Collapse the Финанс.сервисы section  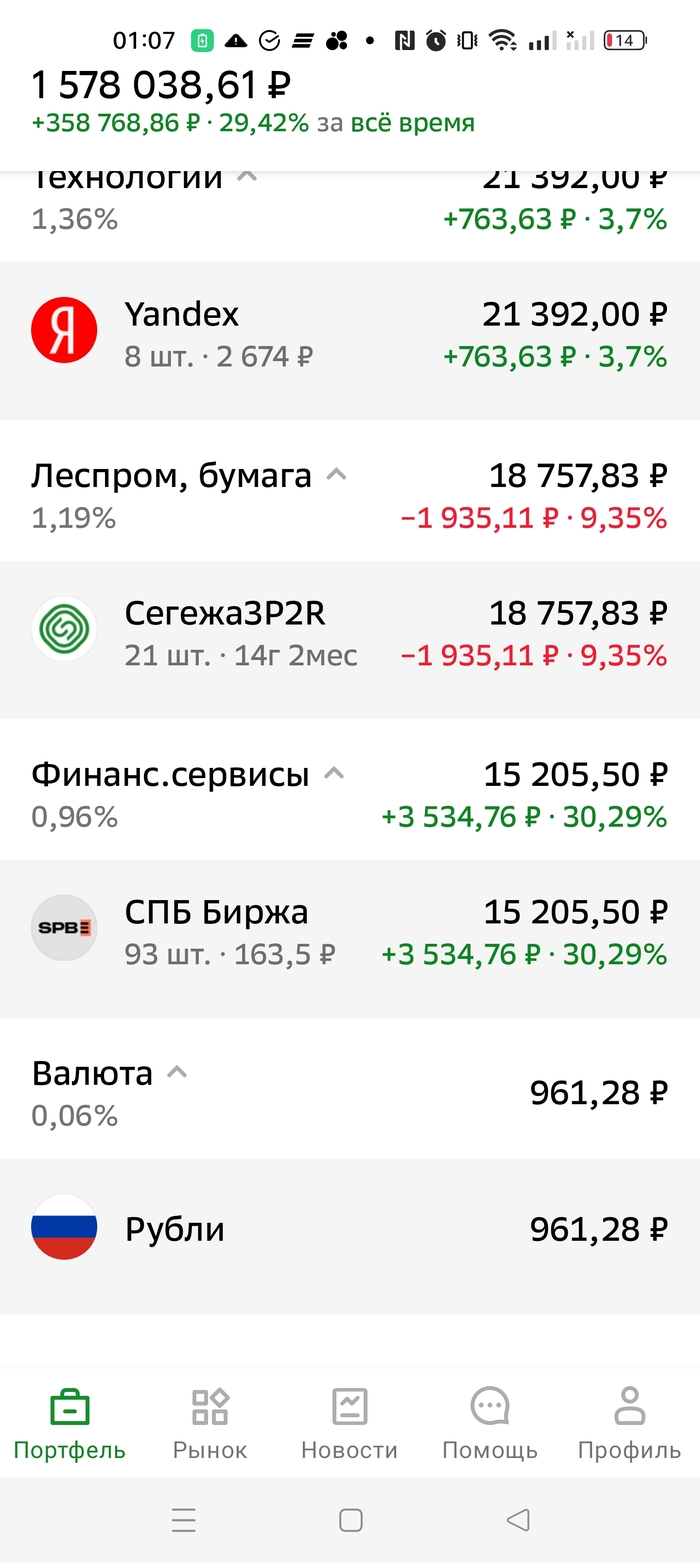(334, 774)
